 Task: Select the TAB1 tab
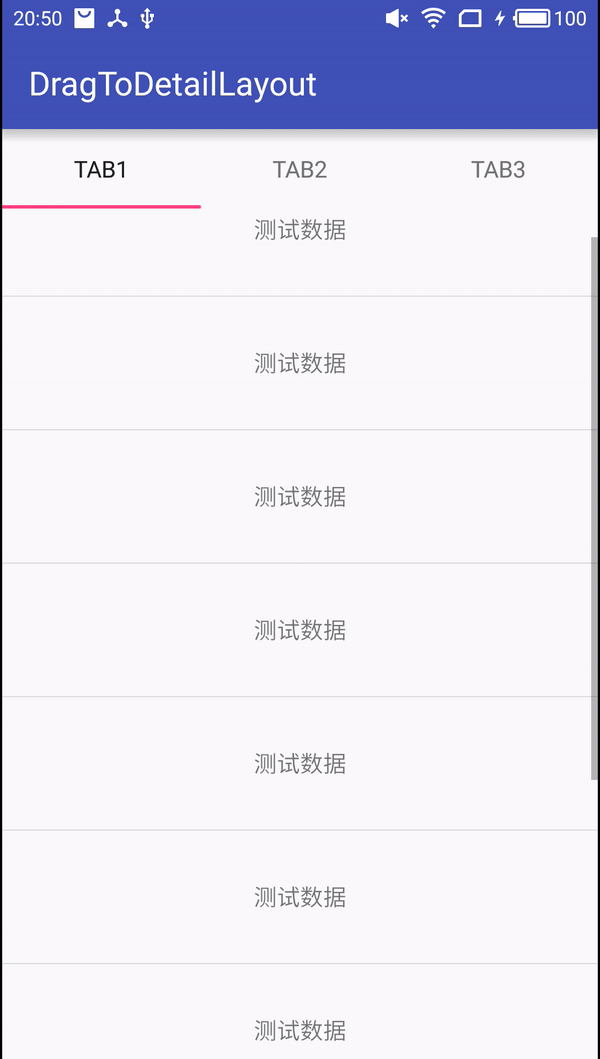tap(101, 170)
